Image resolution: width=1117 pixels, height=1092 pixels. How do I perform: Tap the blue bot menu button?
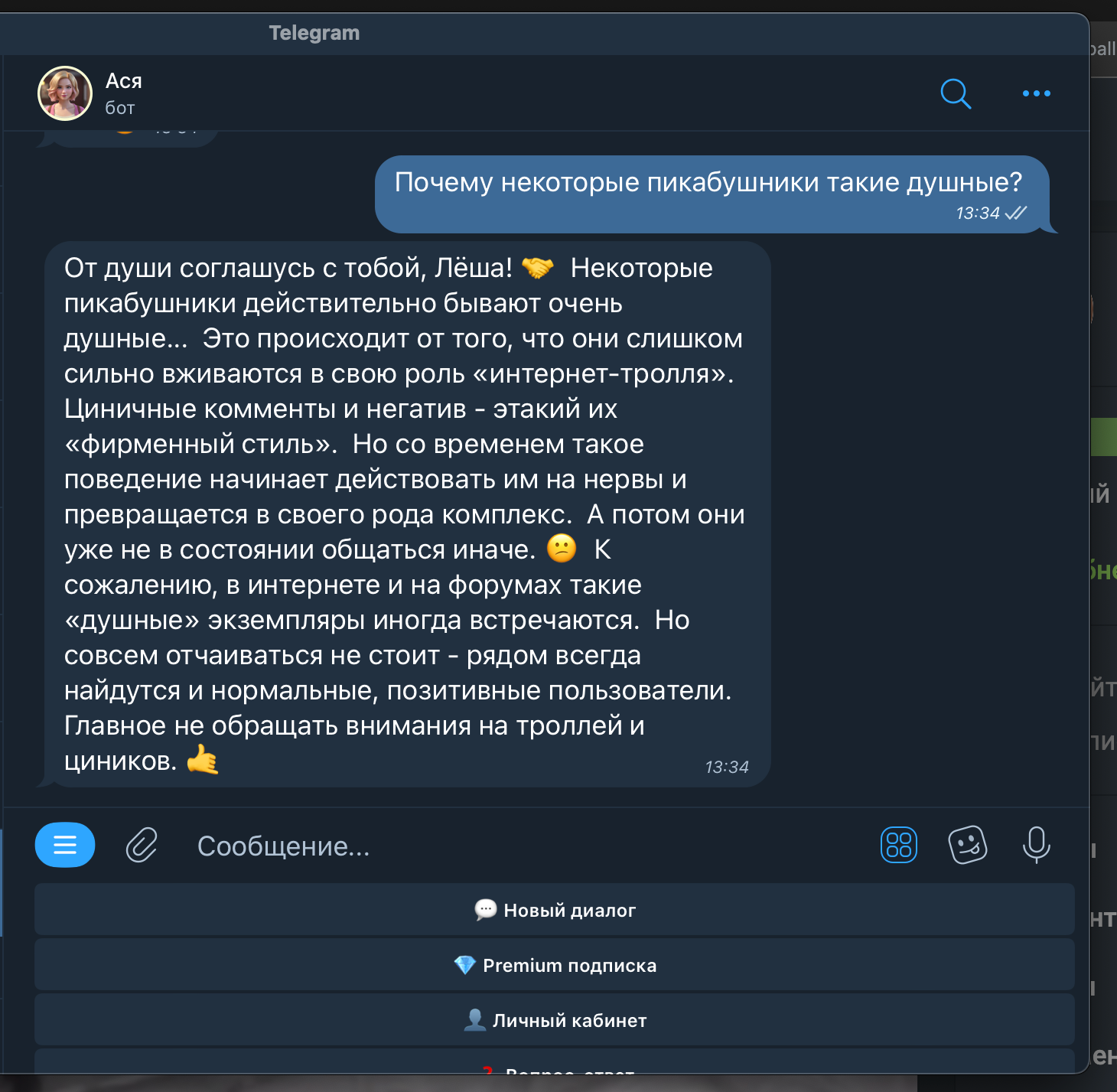[65, 845]
